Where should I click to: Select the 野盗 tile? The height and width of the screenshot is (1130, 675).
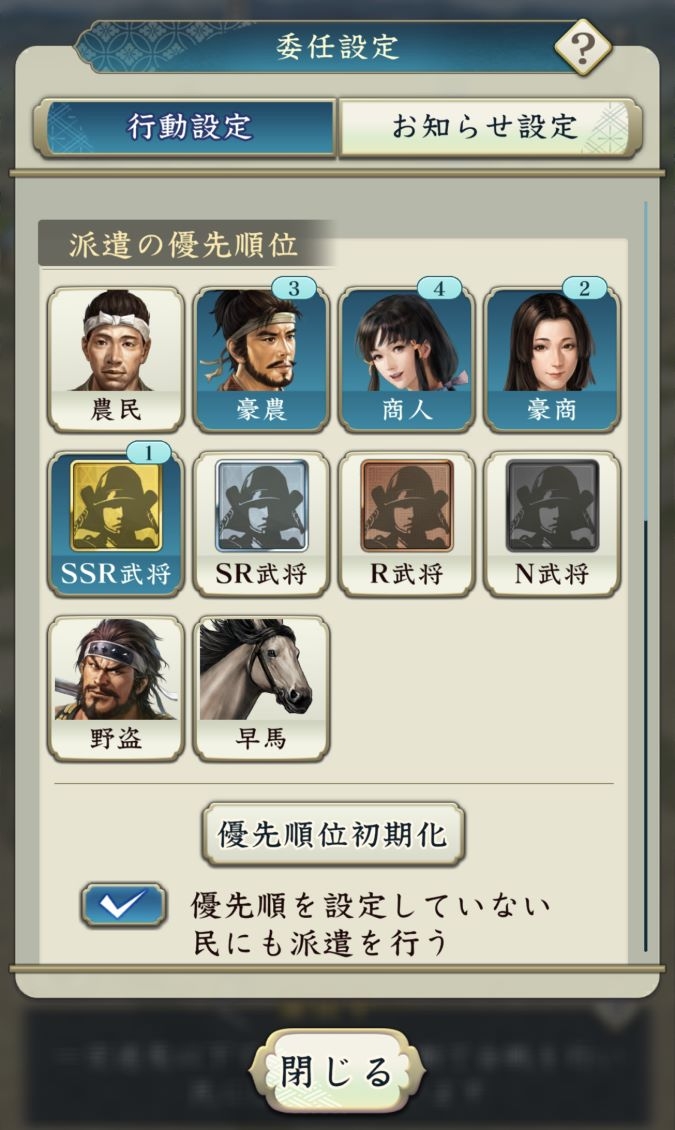pyautogui.click(x=116, y=688)
